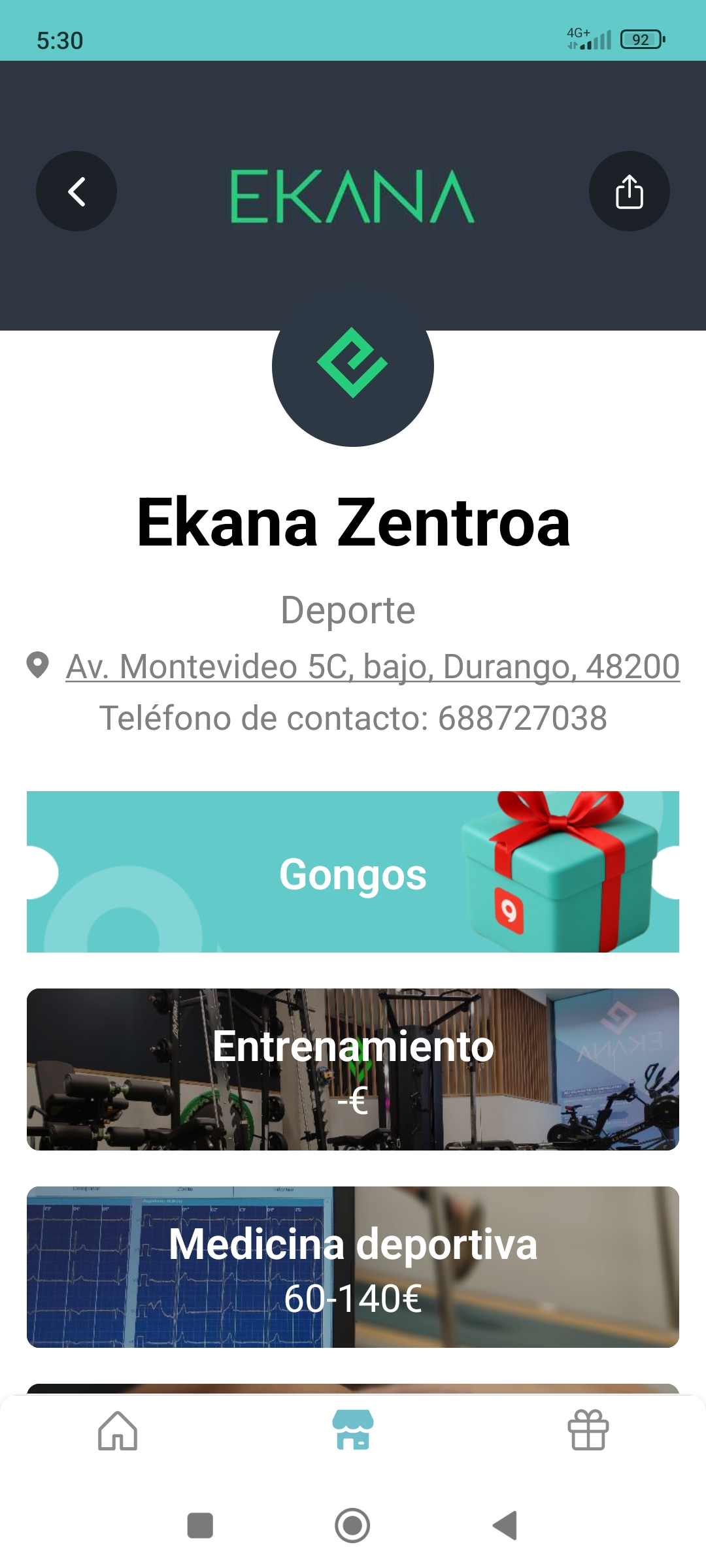Open recent apps from the navigation bar
This screenshot has width=706, height=1568.
(200, 1526)
